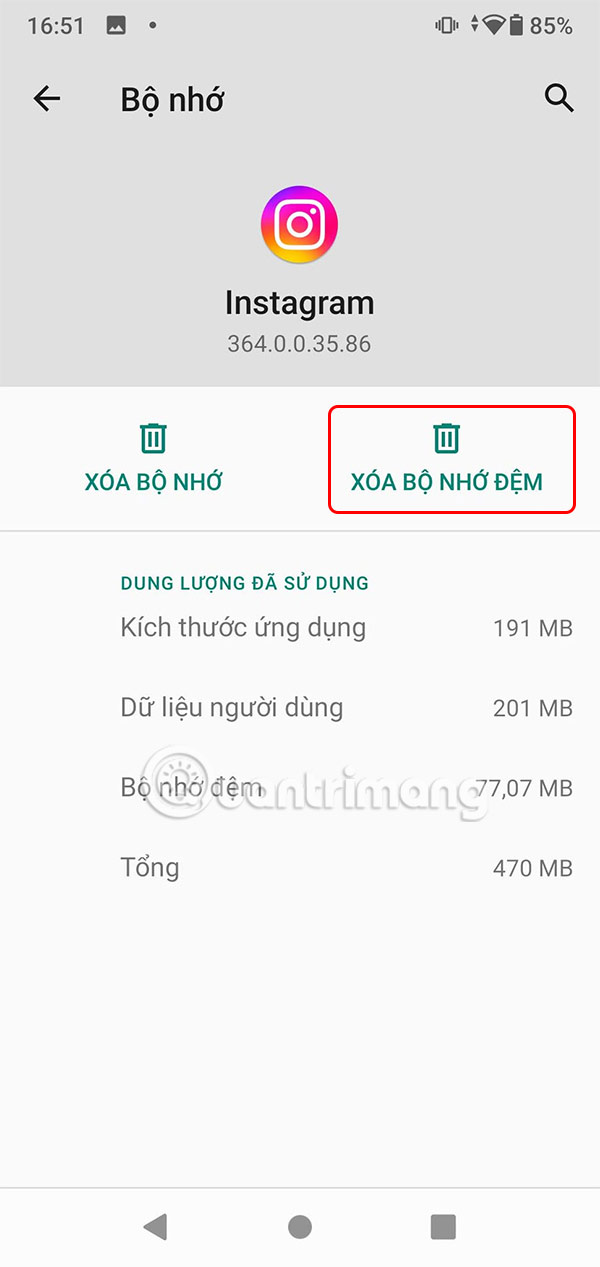Go back using the app bar arrow

pyautogui.click(x=47, y=99)
